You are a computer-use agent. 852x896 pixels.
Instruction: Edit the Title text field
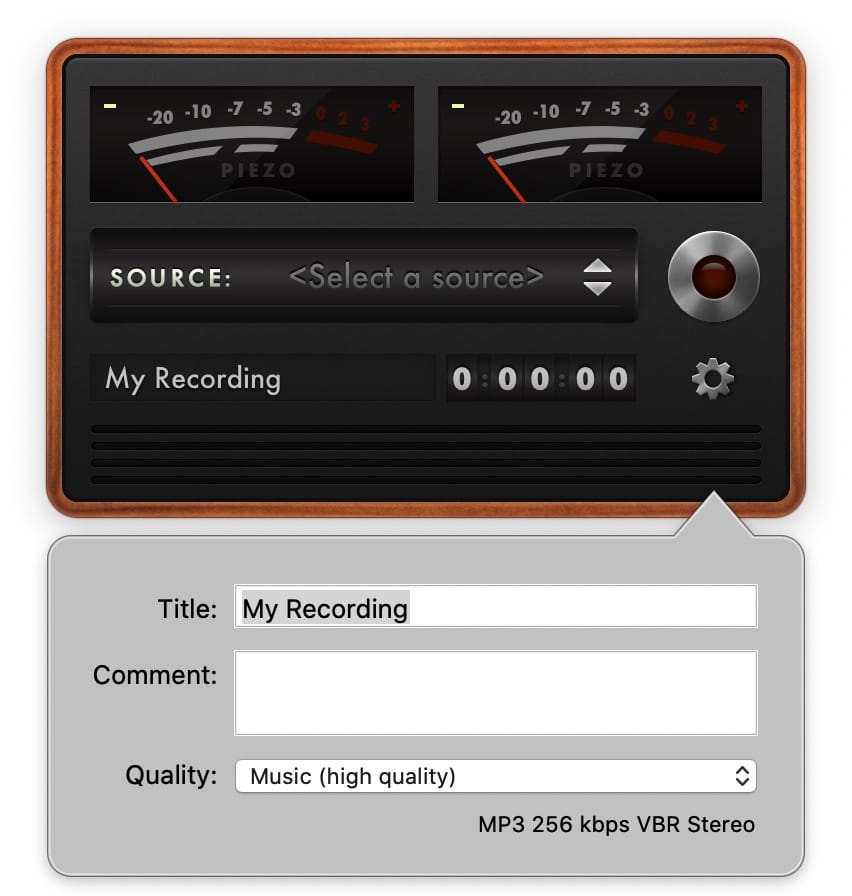(x=495, y=608)
